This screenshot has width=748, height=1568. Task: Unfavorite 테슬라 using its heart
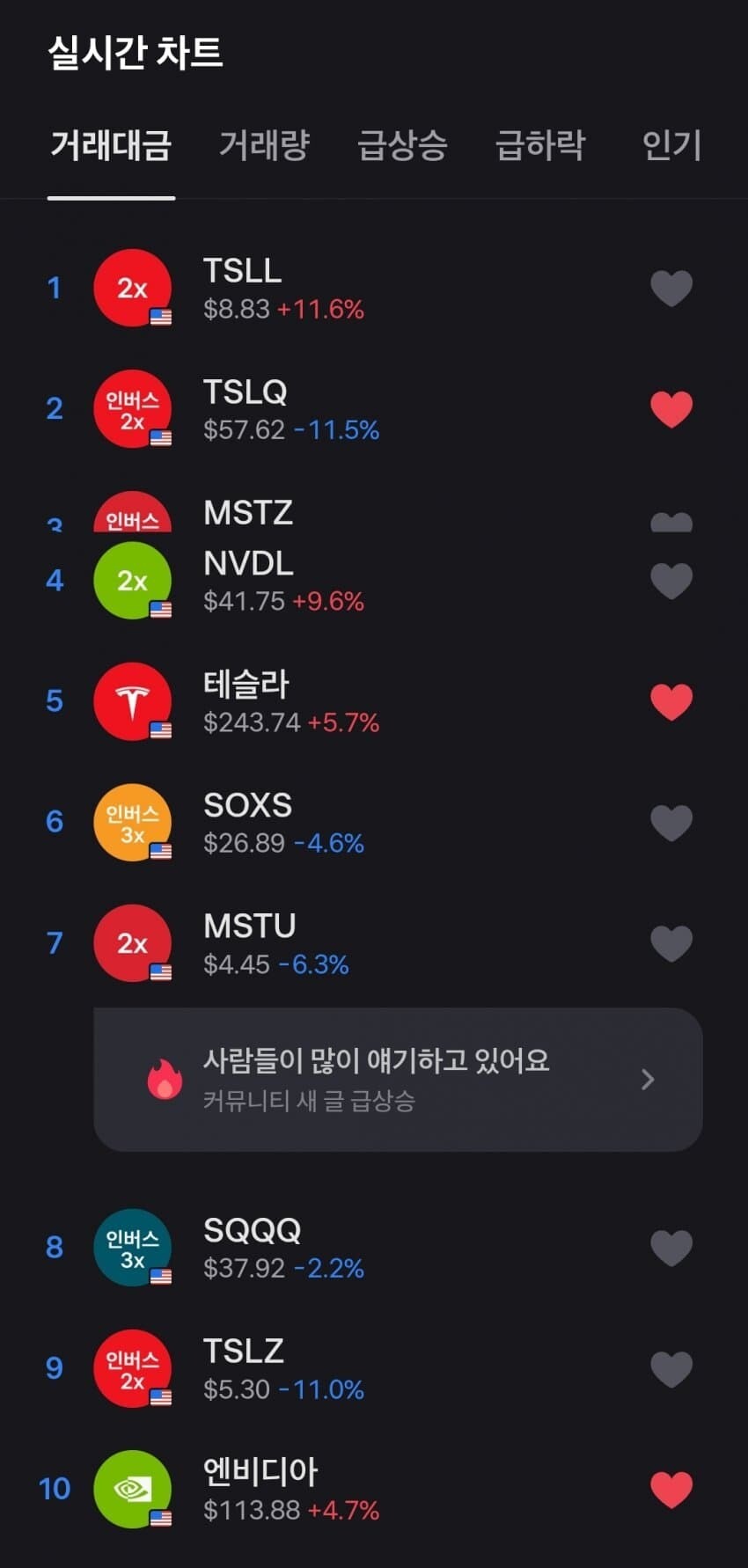tap(671, 702)
